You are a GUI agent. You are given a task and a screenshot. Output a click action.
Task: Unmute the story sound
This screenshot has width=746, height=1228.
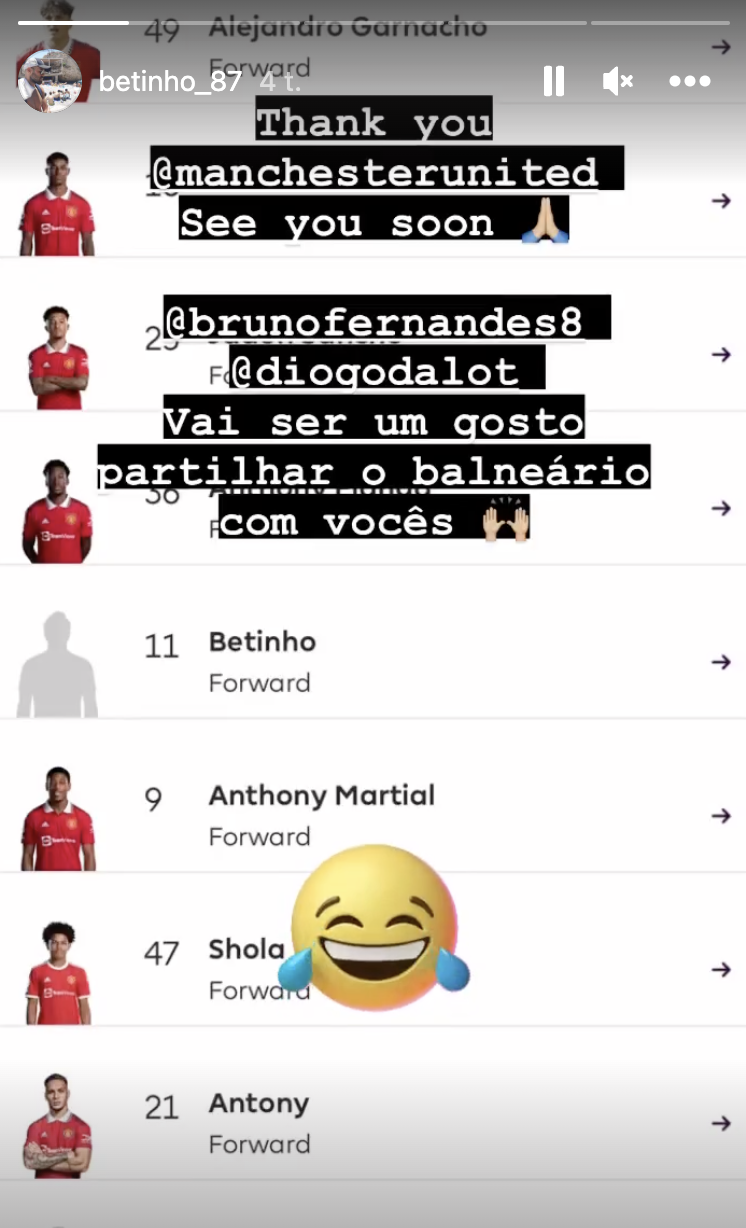tap(617, 81)
